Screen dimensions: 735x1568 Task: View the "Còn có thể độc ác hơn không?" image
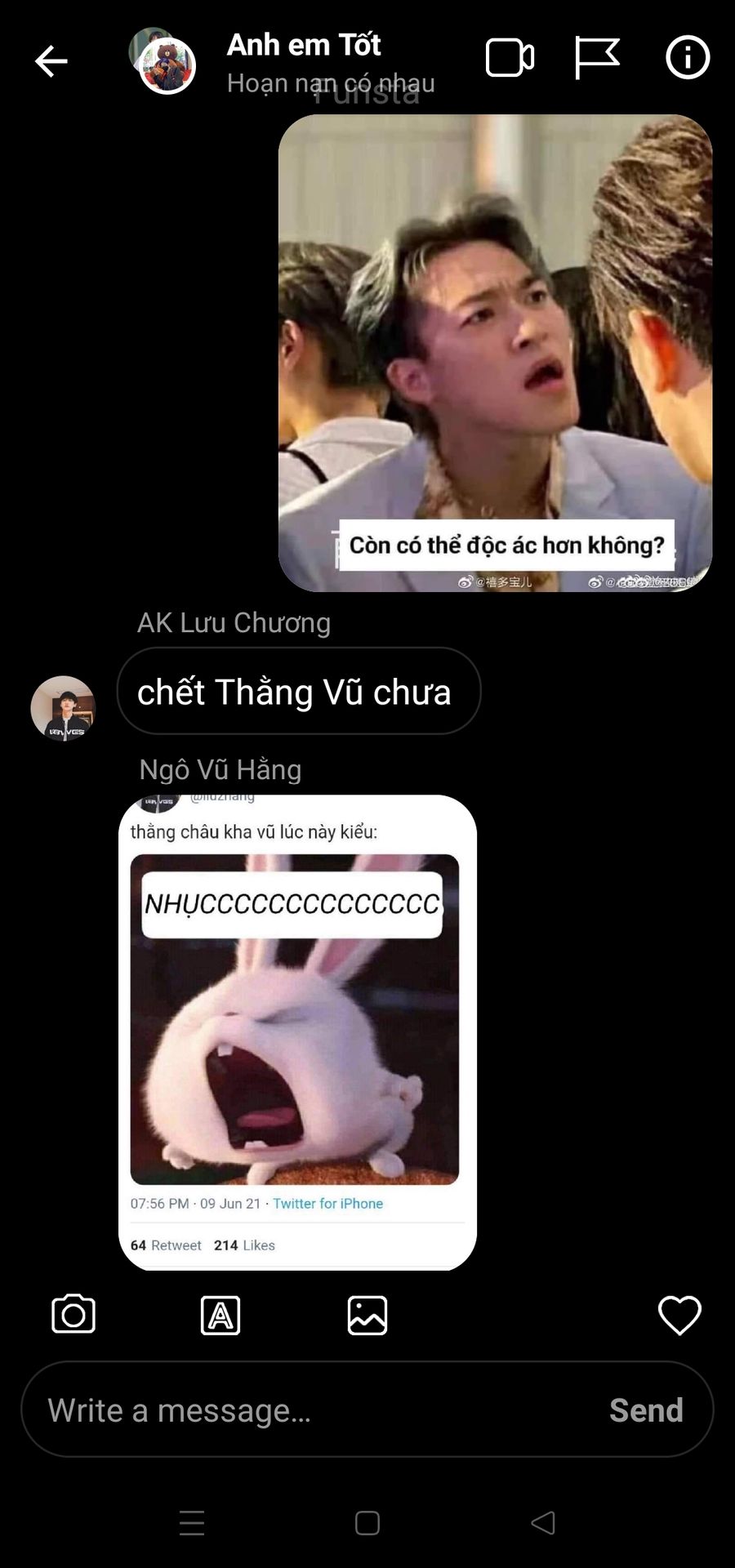[x=495, y=353]
